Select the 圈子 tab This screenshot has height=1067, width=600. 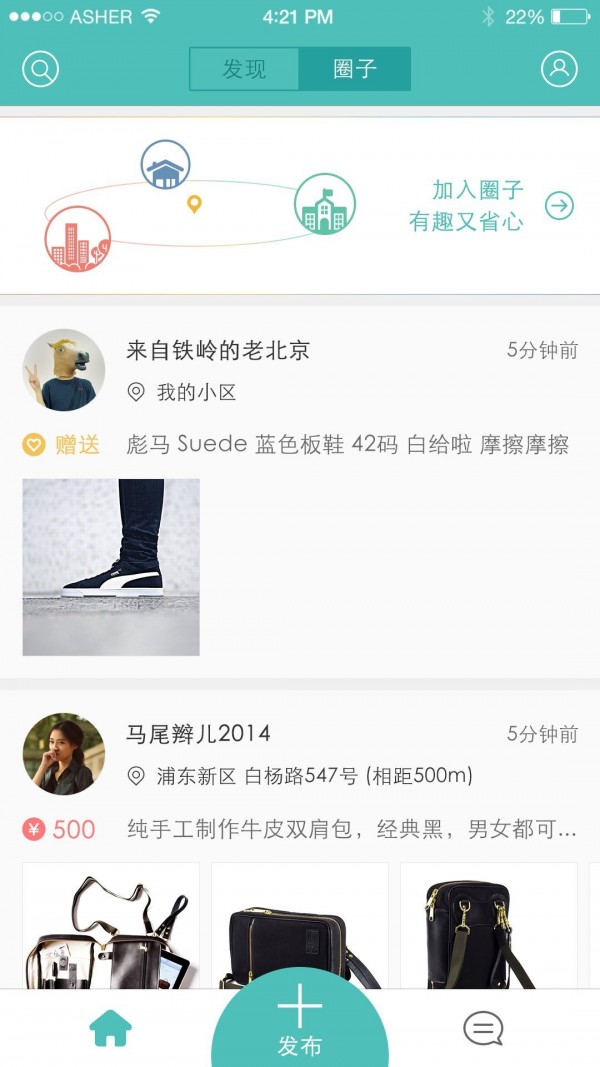click(x=354, y=69)
